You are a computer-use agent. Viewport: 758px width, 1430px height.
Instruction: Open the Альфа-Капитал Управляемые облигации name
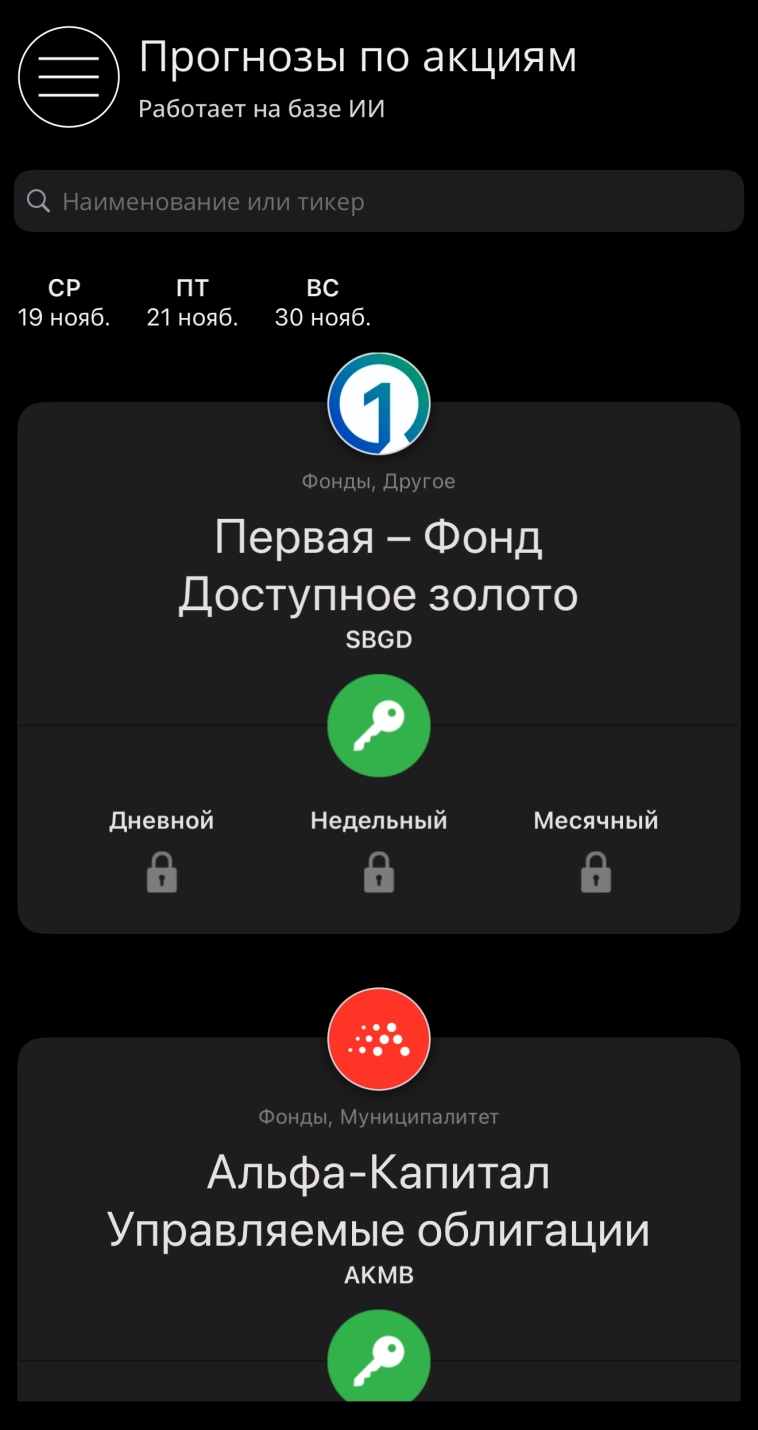coord(379,1202)
